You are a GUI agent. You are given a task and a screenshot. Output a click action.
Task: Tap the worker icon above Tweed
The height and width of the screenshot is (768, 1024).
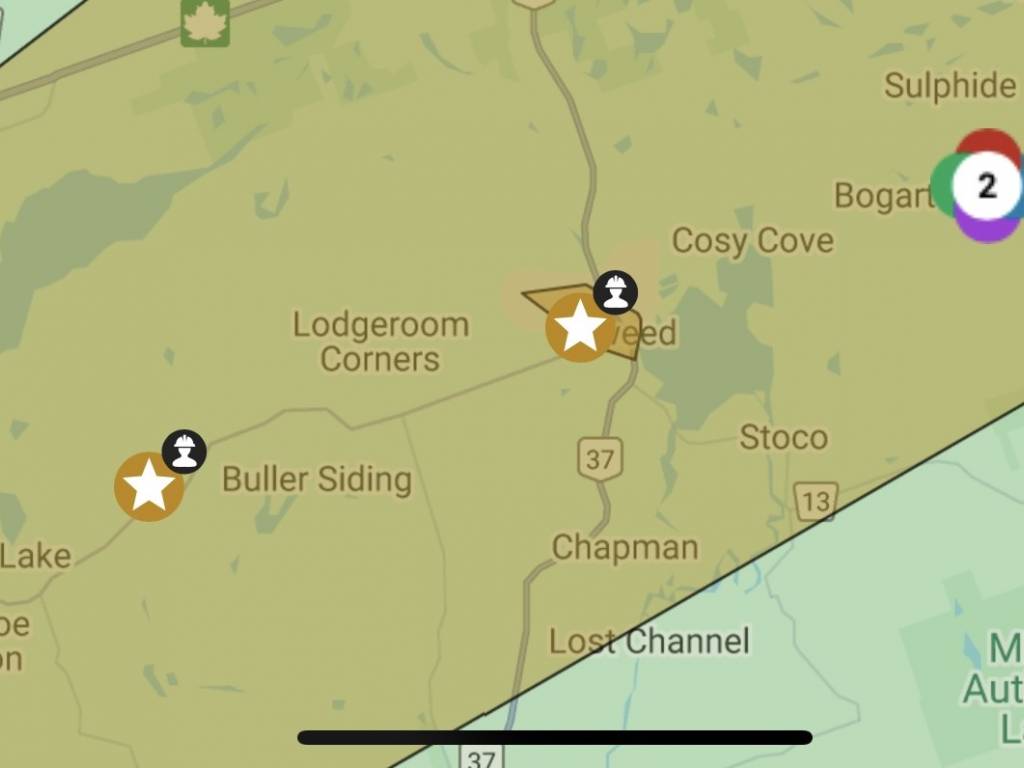coord(615,292)
